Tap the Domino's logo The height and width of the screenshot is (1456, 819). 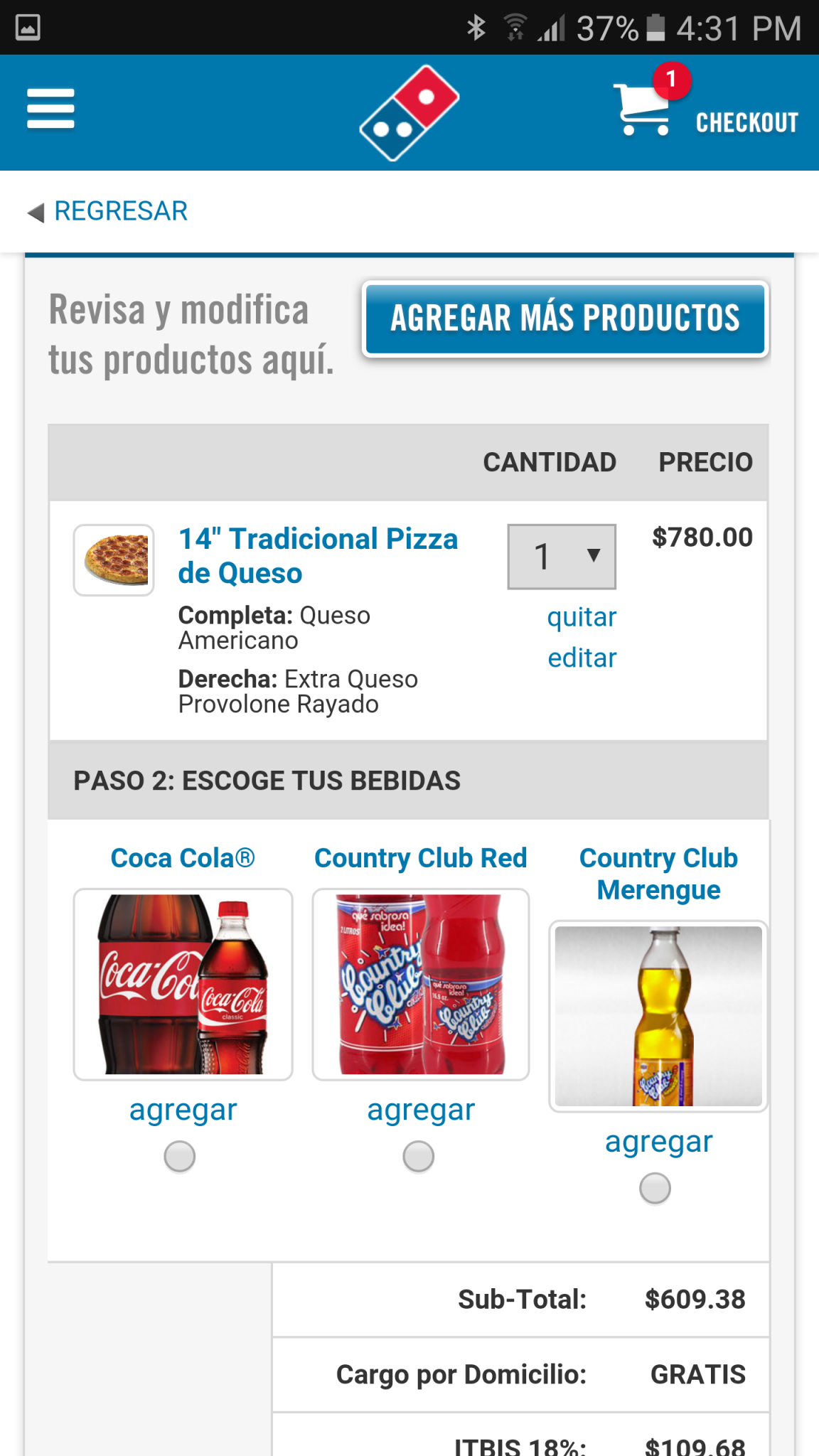[409, 113]
